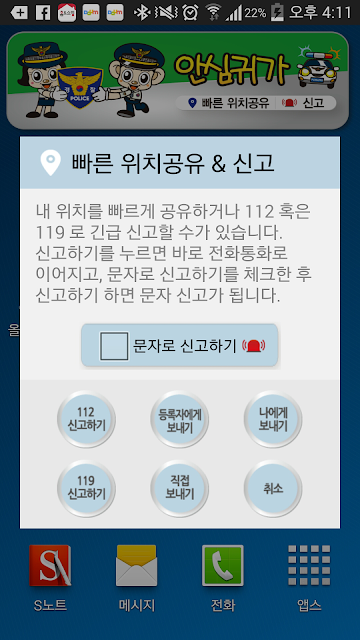Open the 앱스 app drawer

(x=309, y=578)
